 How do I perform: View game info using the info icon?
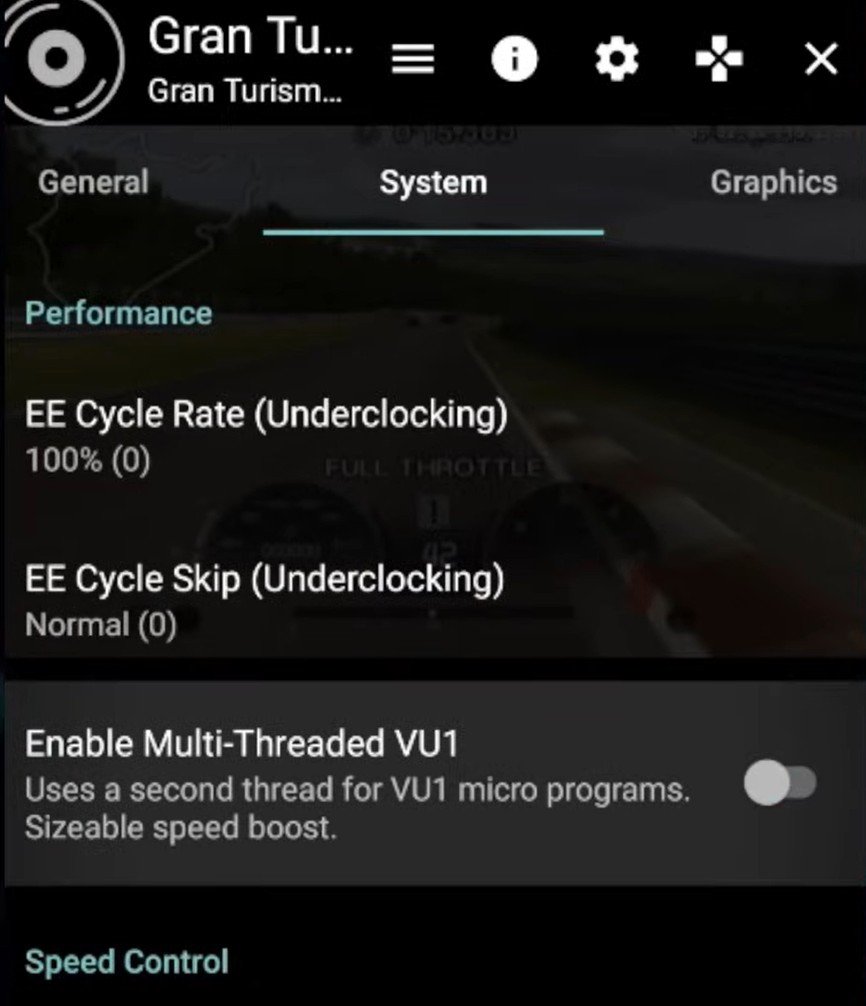(514, 58)
